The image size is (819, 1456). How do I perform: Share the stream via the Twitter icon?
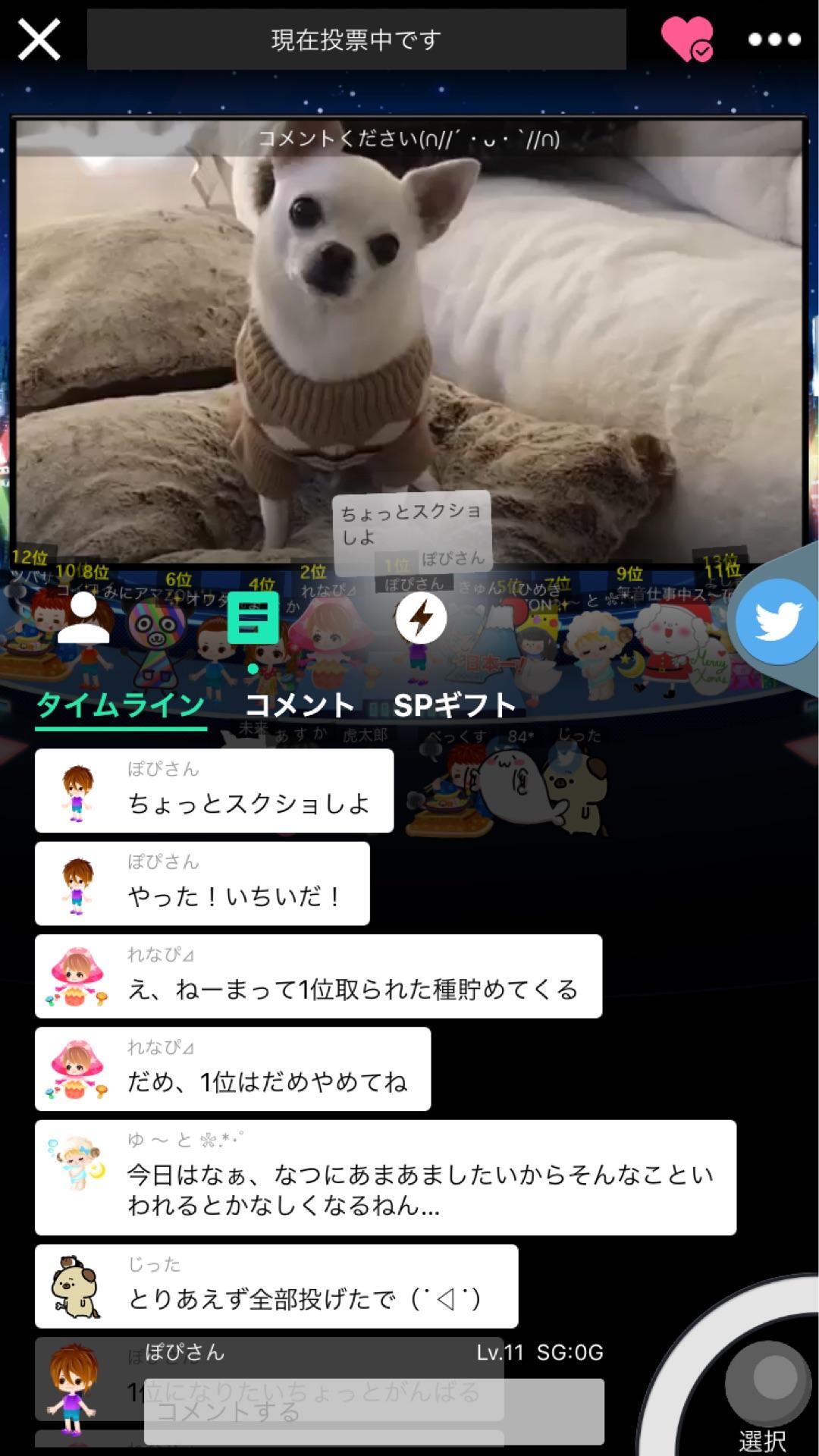[x=777, y=623]
